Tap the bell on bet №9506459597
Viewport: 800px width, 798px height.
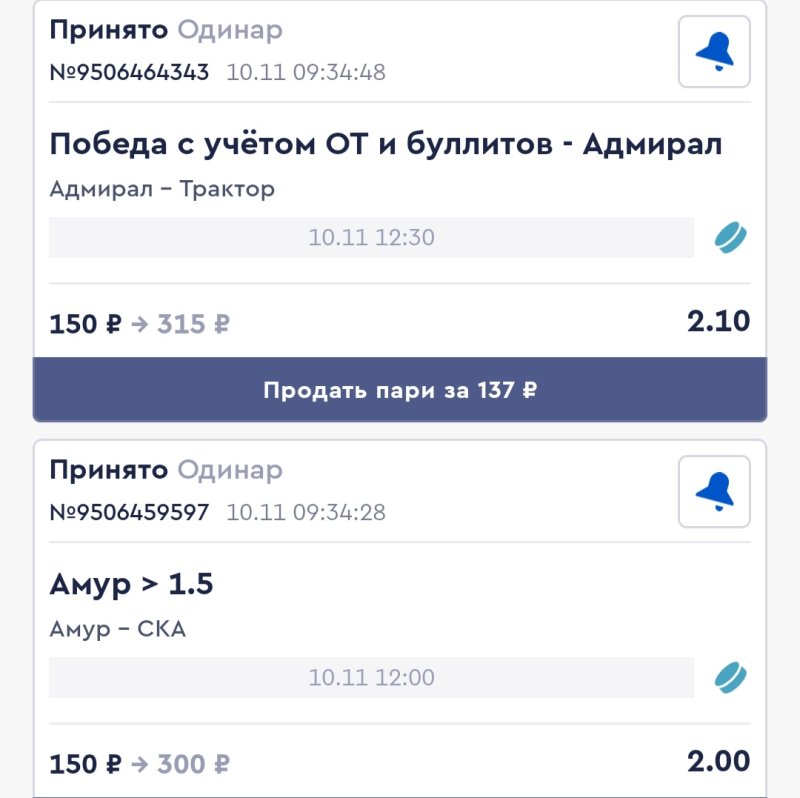click(x=714, y=491)
